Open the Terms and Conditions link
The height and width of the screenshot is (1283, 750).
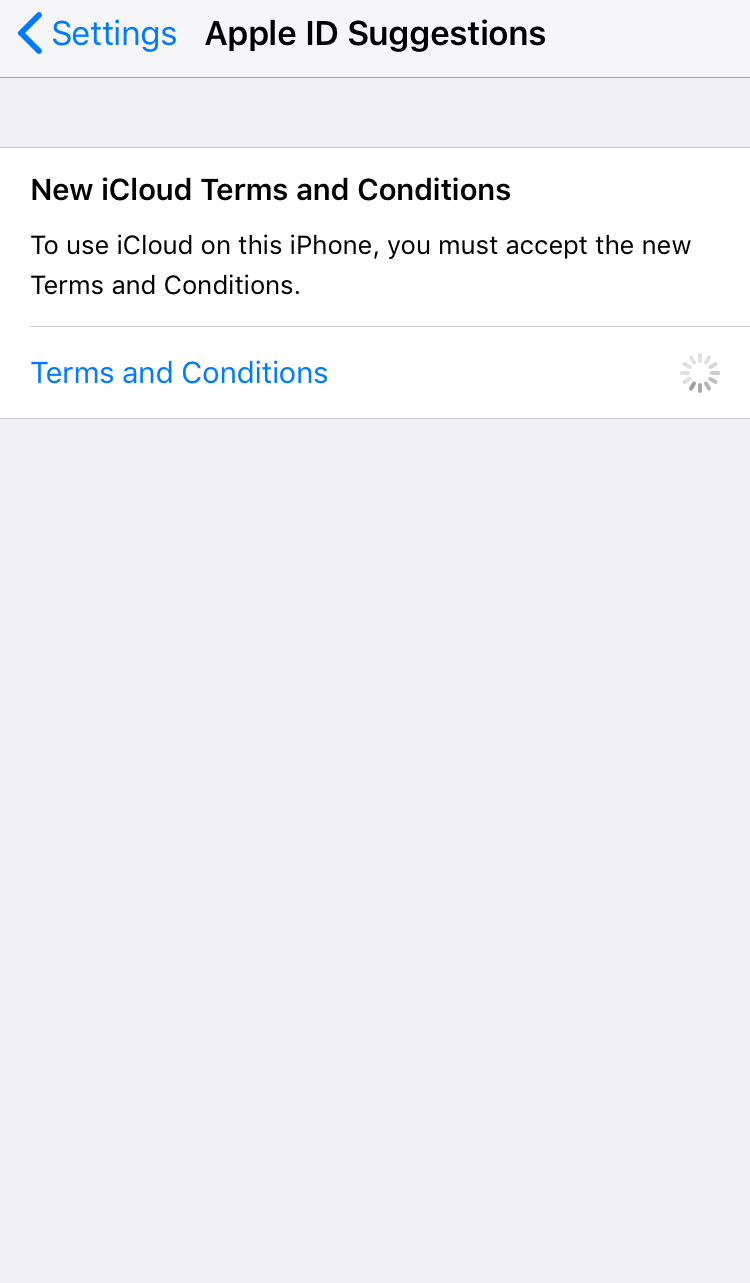[180, 373]
